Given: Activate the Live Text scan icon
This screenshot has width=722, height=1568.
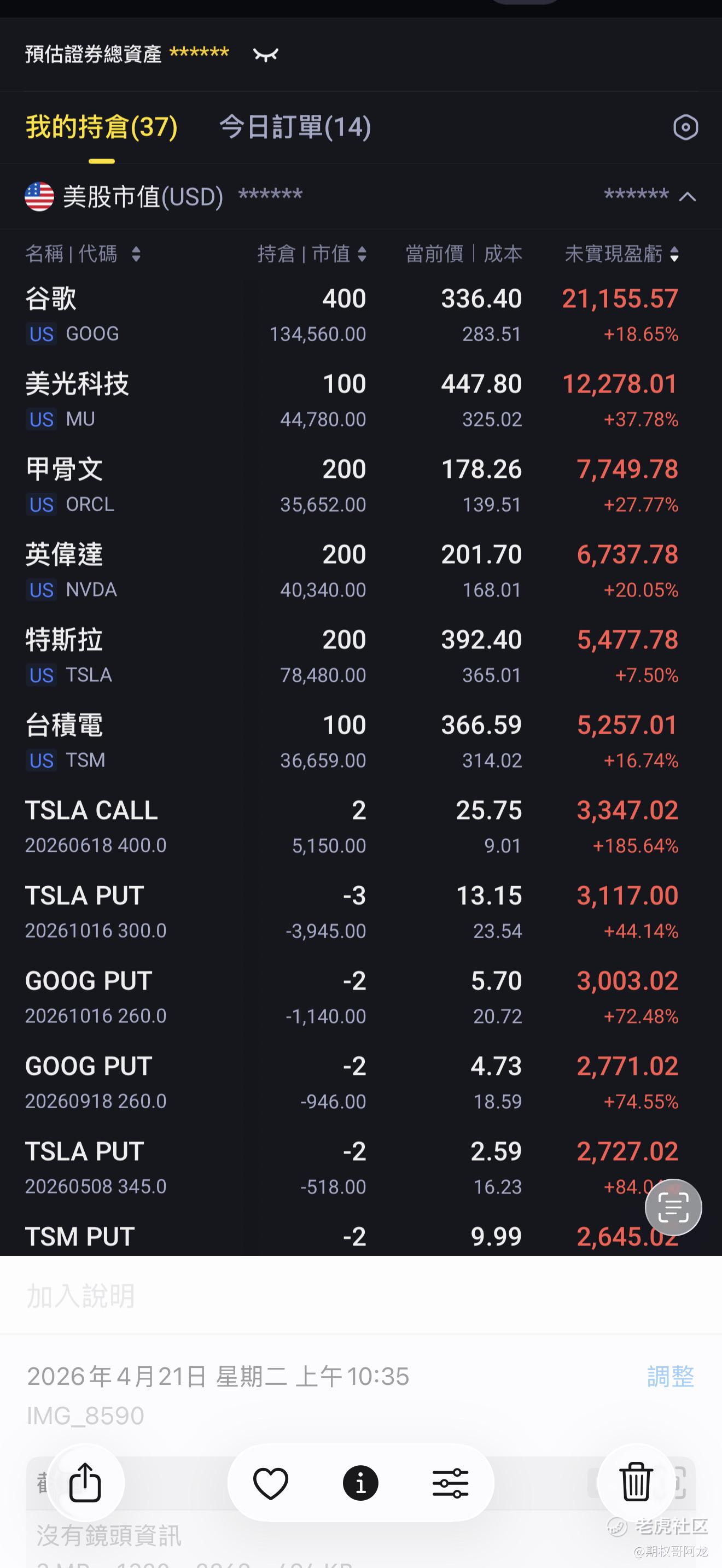Looking at the screenshot, I should pos(673,1207).
